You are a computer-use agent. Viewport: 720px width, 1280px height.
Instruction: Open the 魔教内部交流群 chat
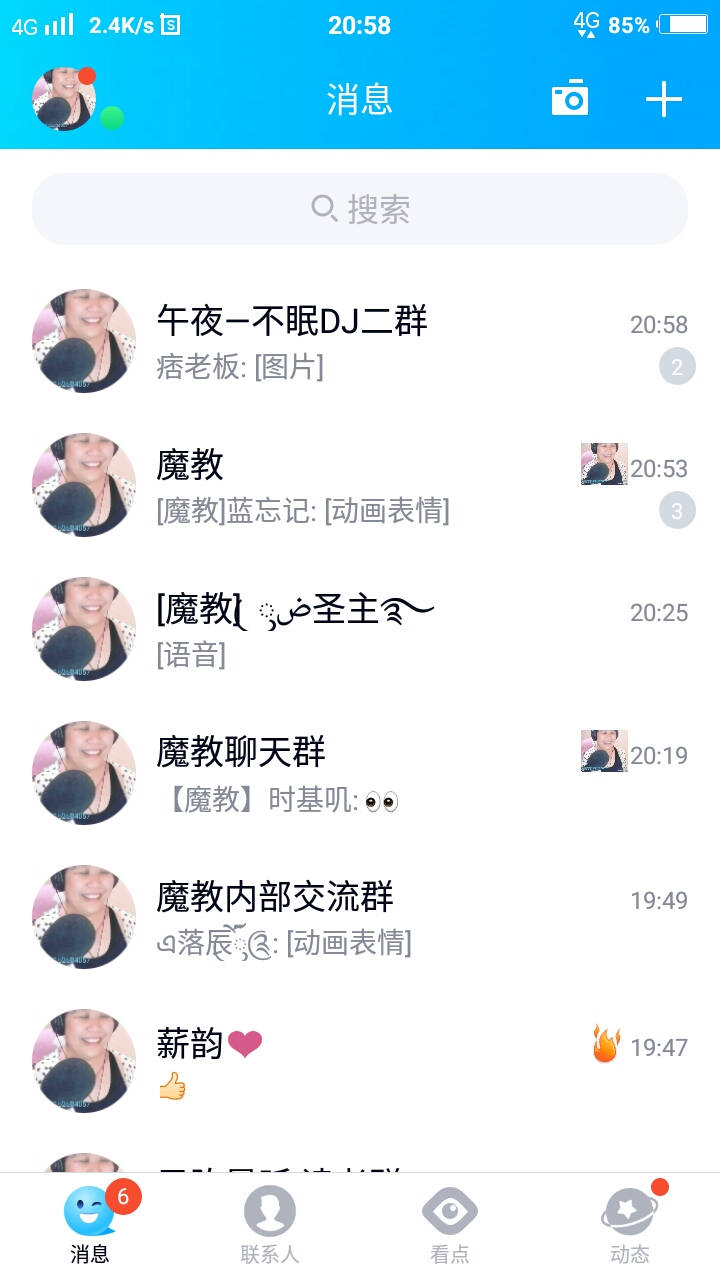click(360, 917)
